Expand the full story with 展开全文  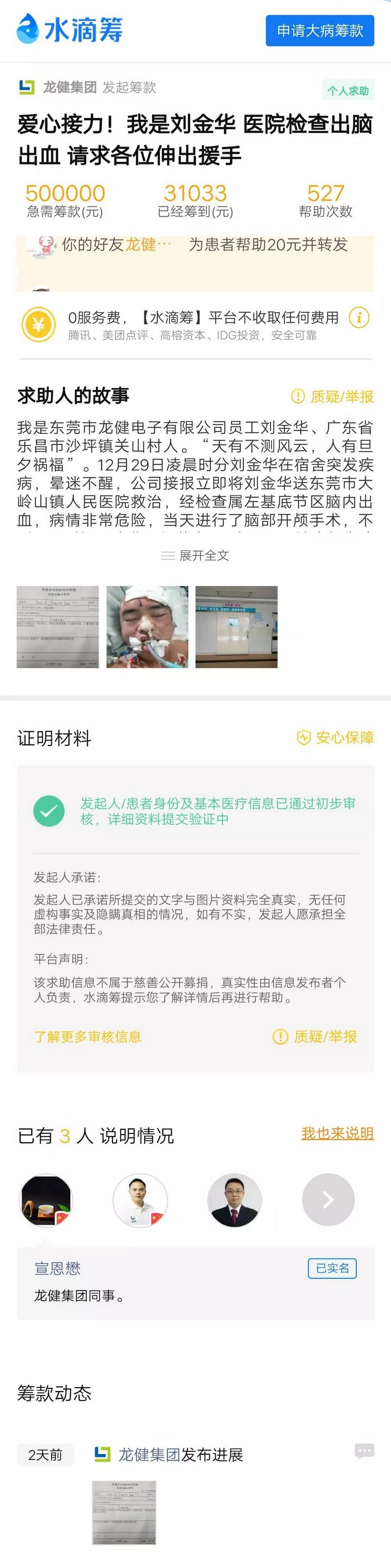[x=195, y=555]
